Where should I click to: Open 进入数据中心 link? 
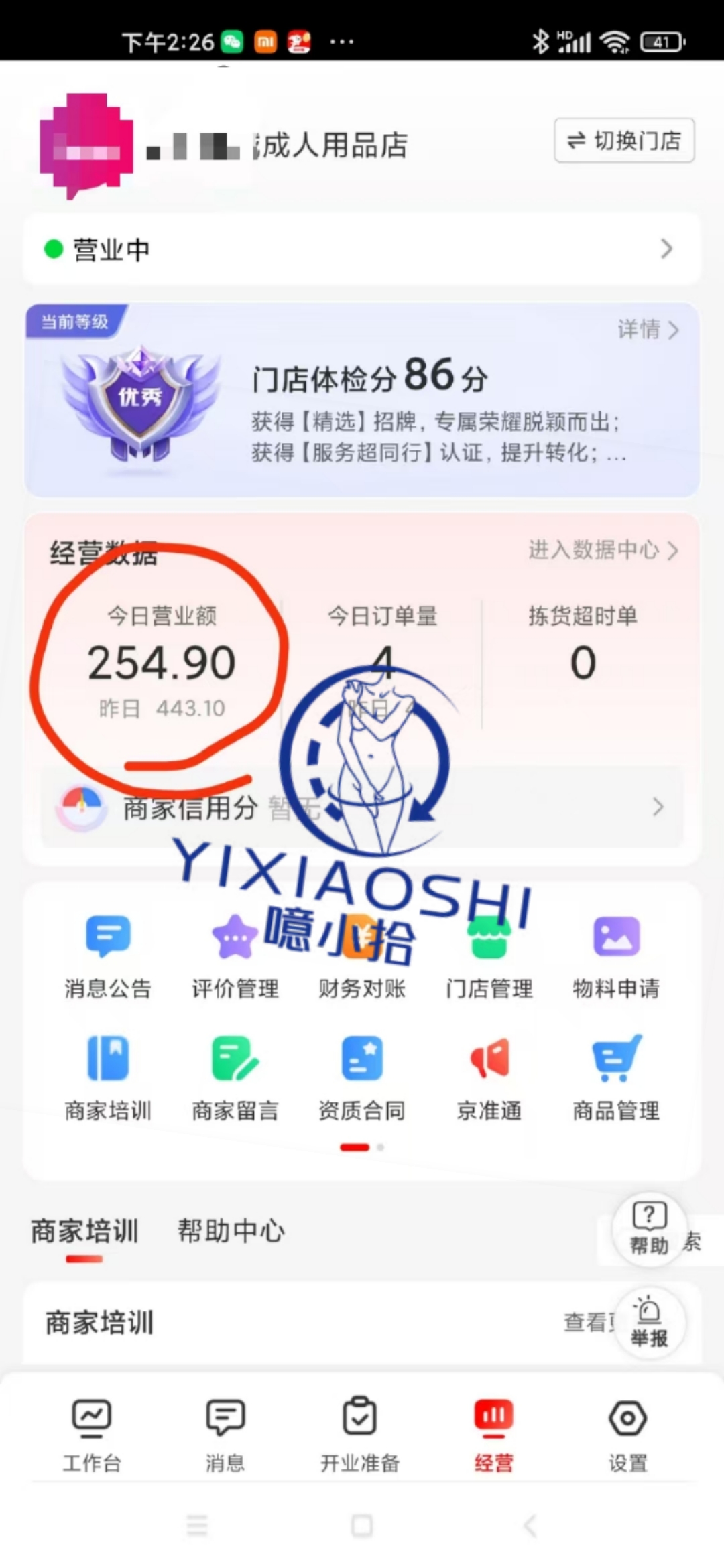(x=603, y=550)
